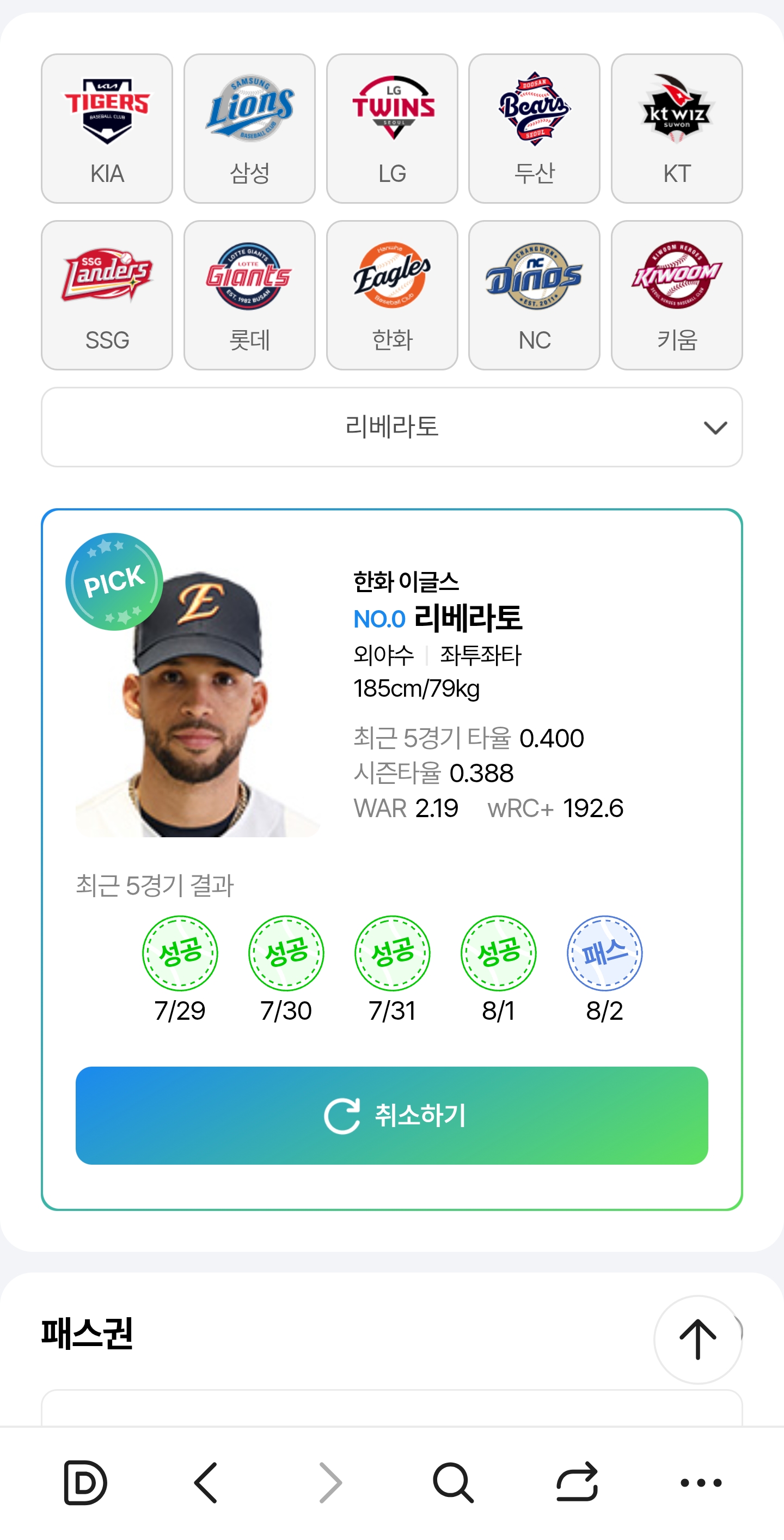Viewport: 784px width, 1540px height.
Task: Go back with the browser back arrow
Action: (x=207, y=1483)
